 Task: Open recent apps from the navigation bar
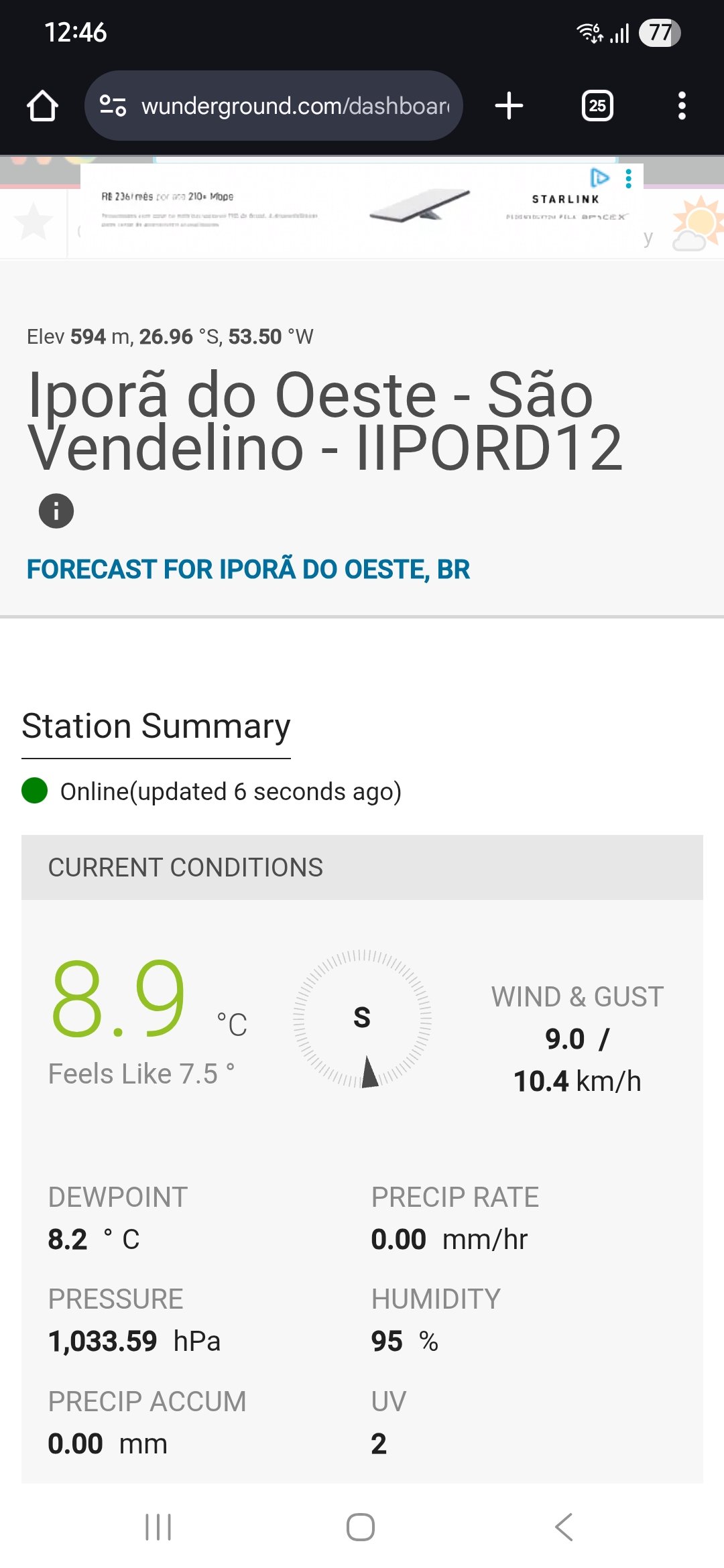[159, 1527]
